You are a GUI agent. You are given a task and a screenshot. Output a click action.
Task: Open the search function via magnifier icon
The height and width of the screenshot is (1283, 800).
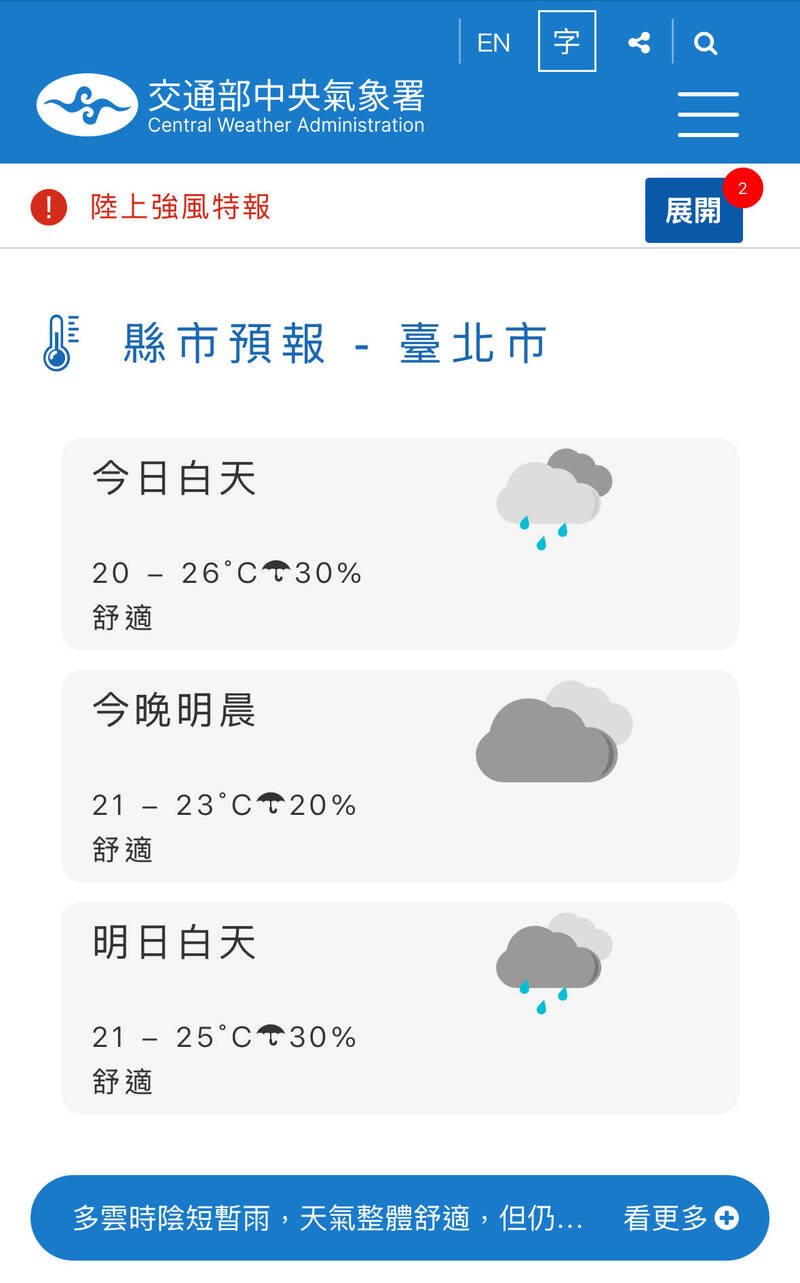coord(706,43)
